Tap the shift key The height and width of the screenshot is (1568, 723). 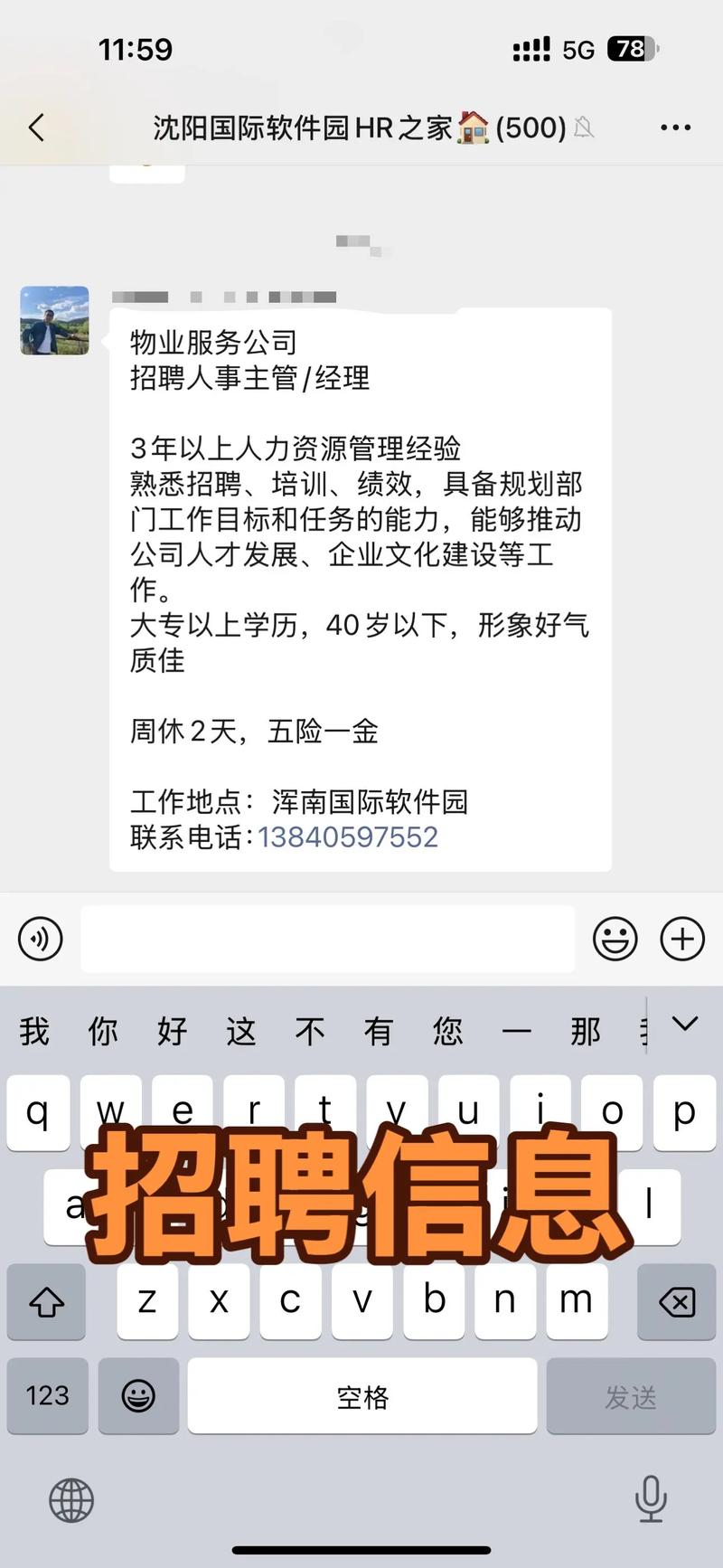coord(46,1302)
